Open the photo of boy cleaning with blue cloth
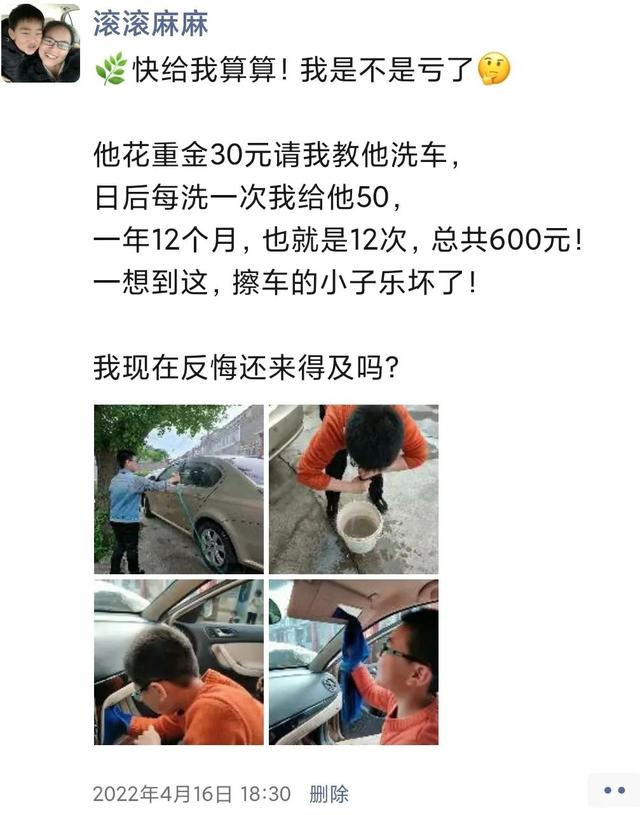The height and width of the screenshot is (815, 640). tap(353, 662)
